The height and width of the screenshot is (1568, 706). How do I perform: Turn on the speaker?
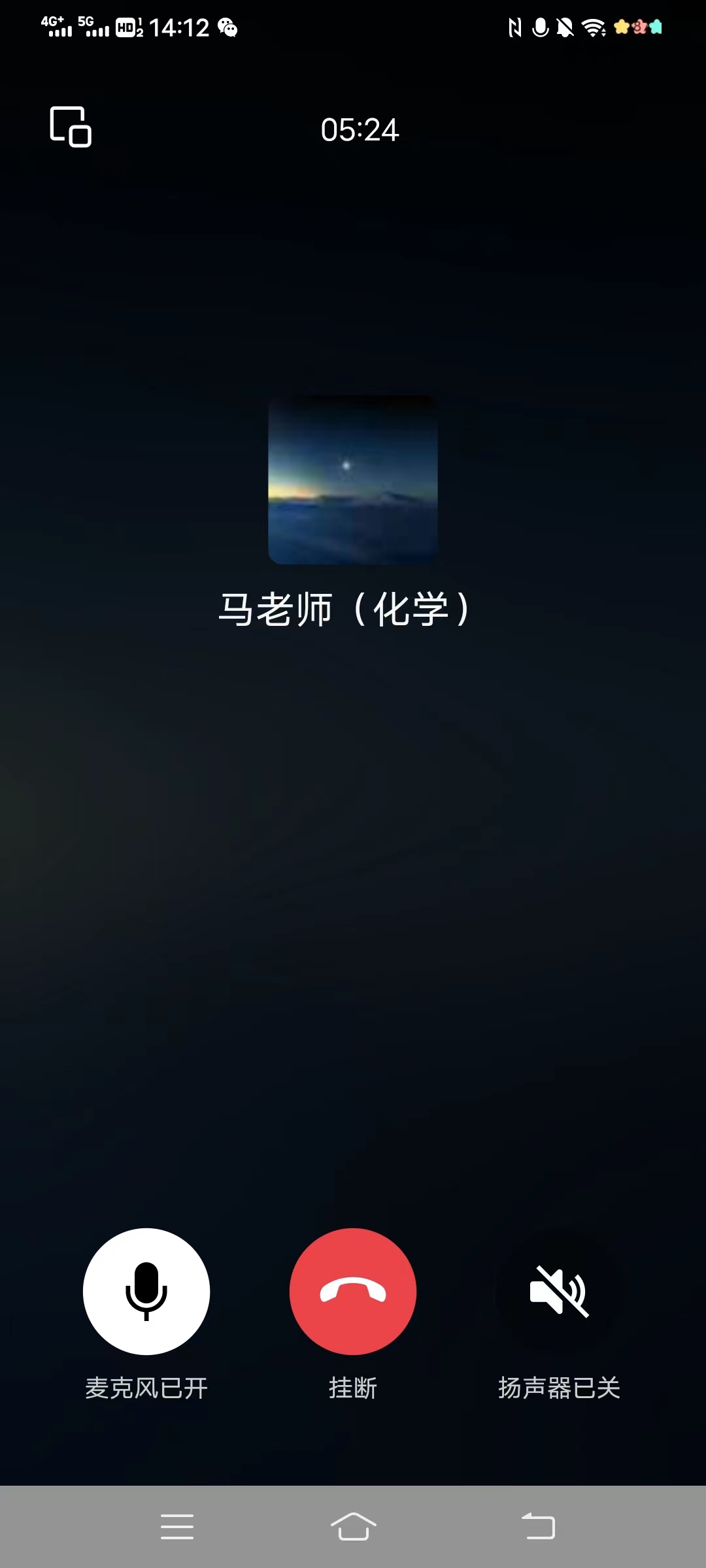tap(559, 1291)
